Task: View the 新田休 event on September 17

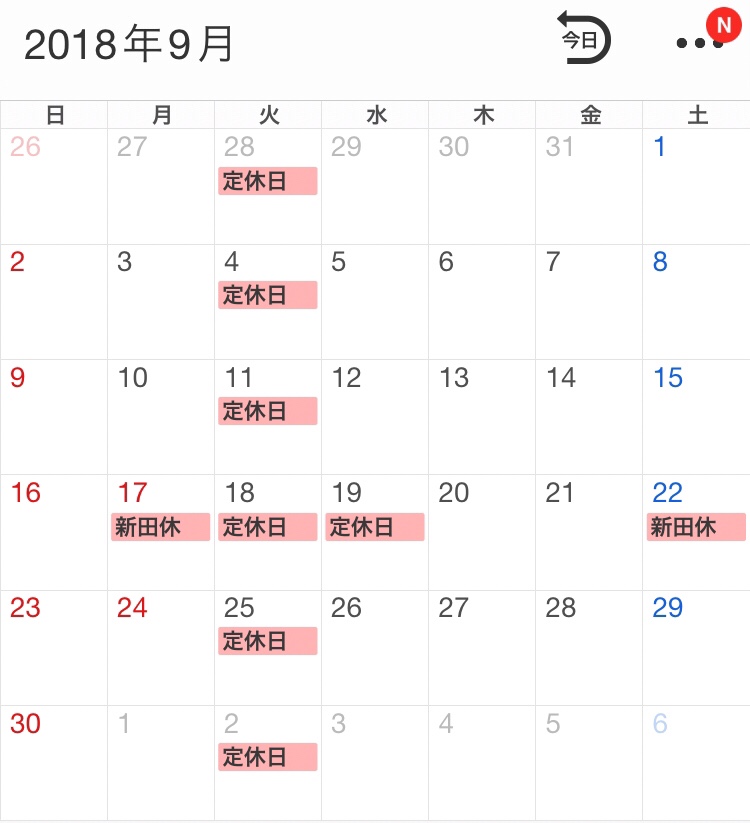Action: click(x=161, y=526)
